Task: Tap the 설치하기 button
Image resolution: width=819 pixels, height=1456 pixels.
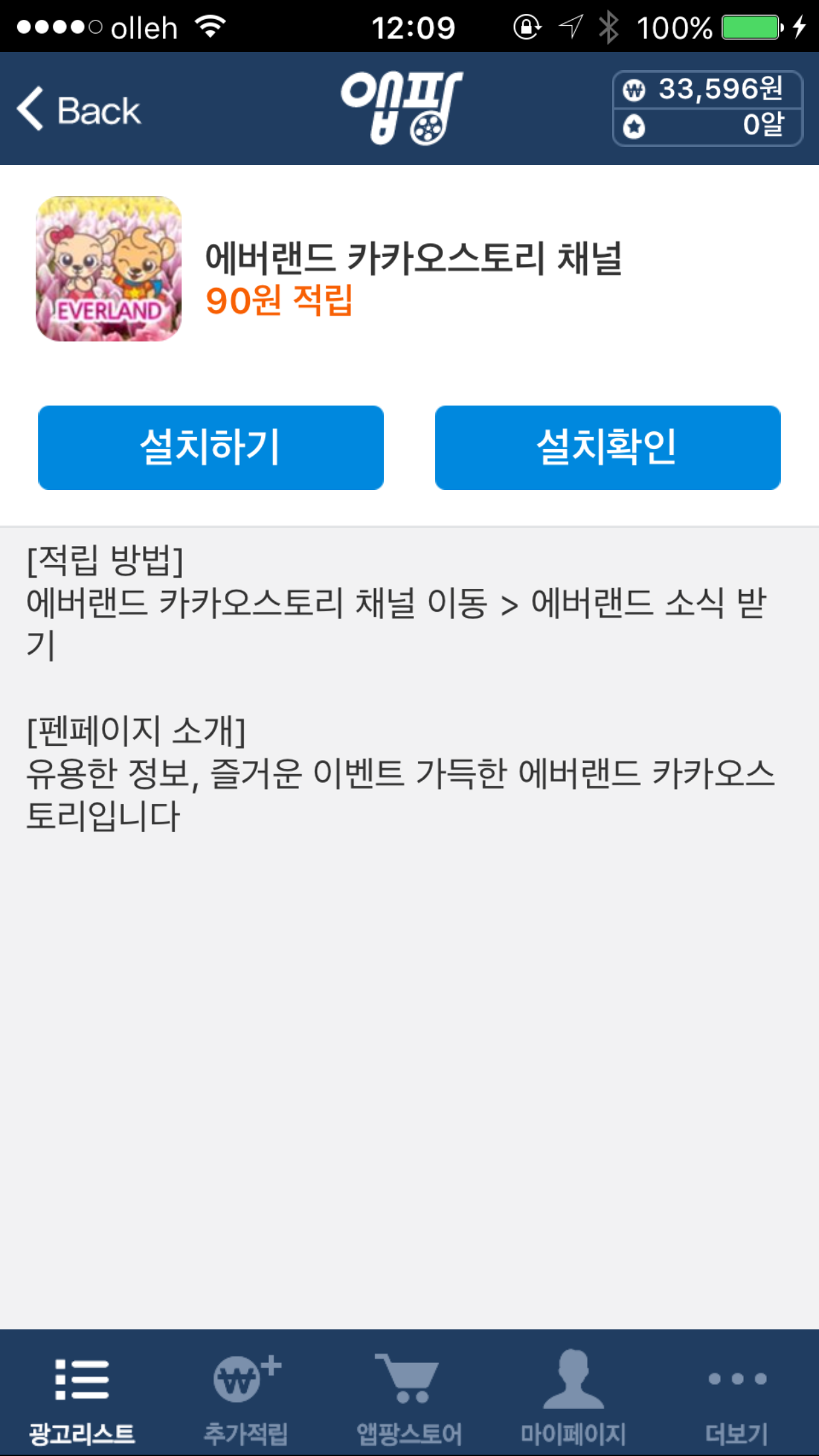Action: pyautogui.click(x=211, y=448)
